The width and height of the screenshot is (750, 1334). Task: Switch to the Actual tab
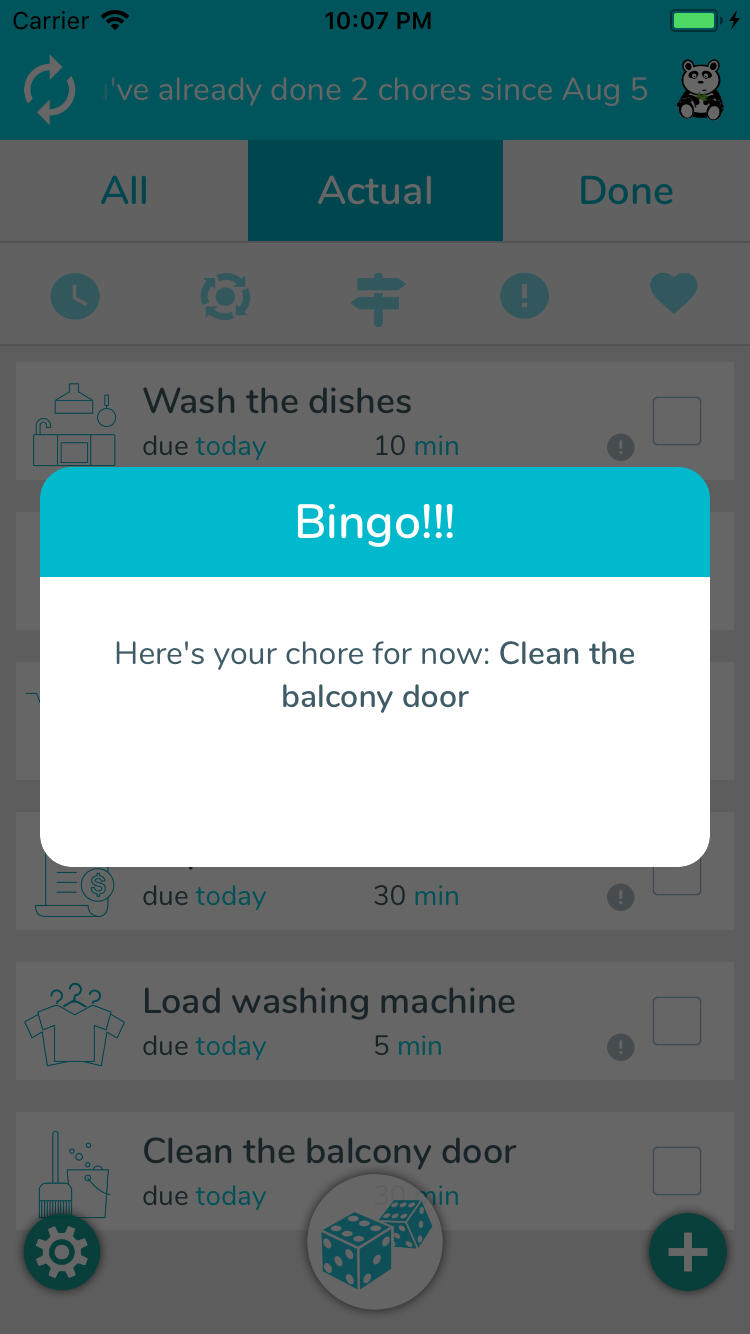point(375,191)
